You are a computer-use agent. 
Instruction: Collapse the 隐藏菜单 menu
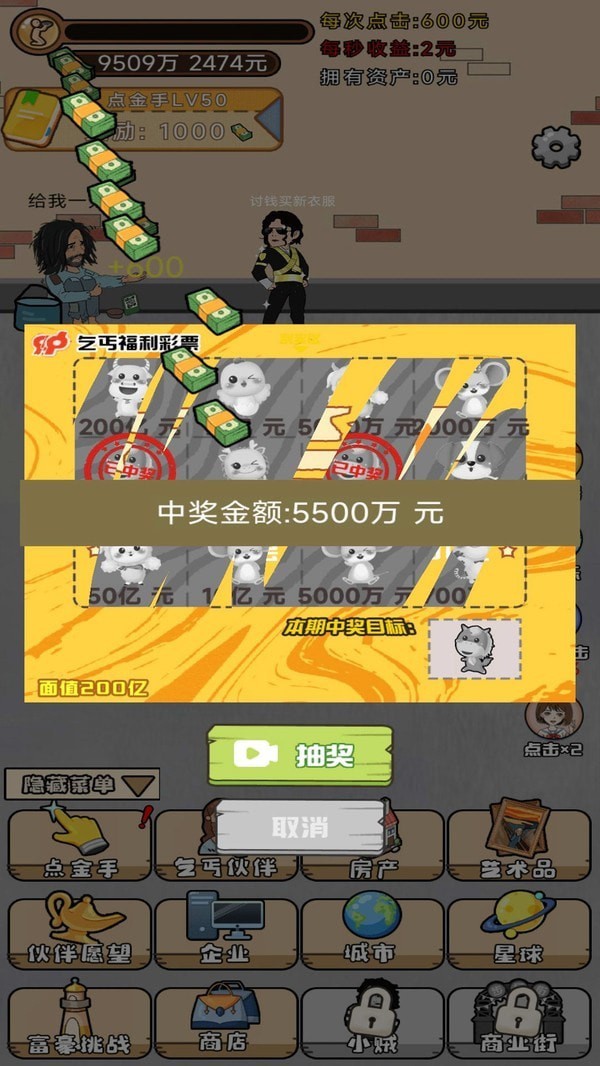82,785
